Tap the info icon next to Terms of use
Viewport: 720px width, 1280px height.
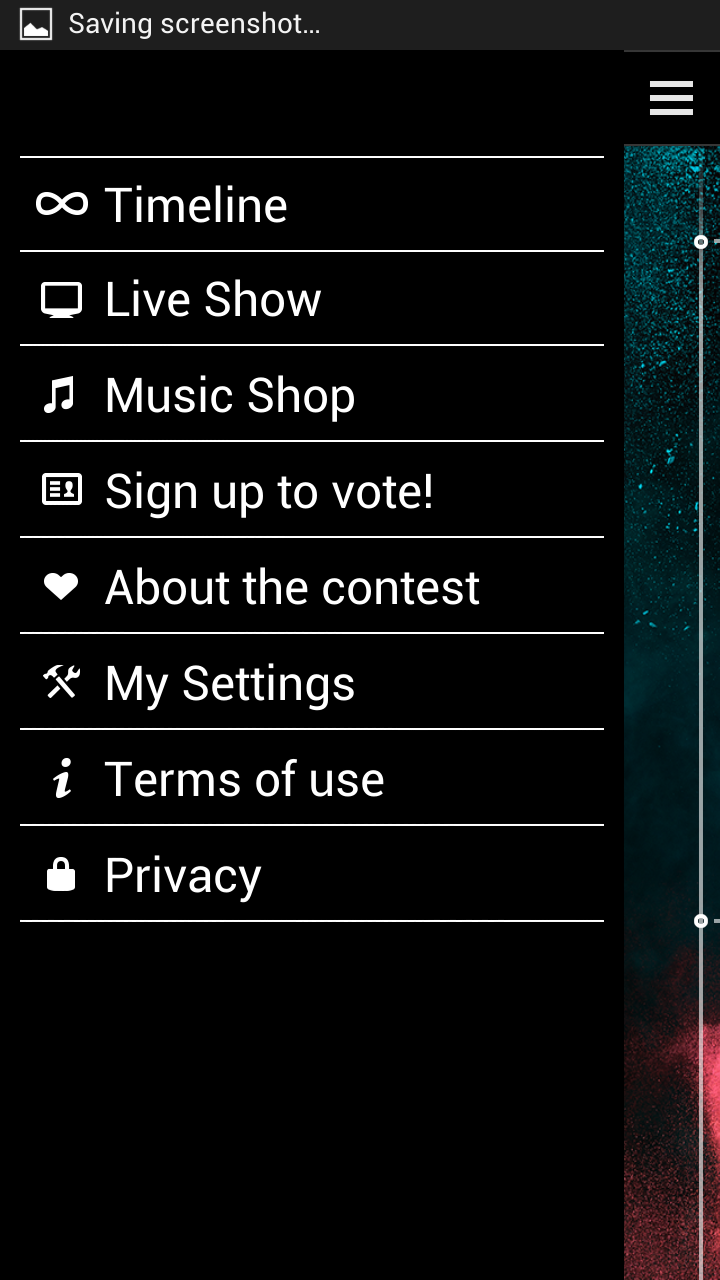[x=61, y=778]
